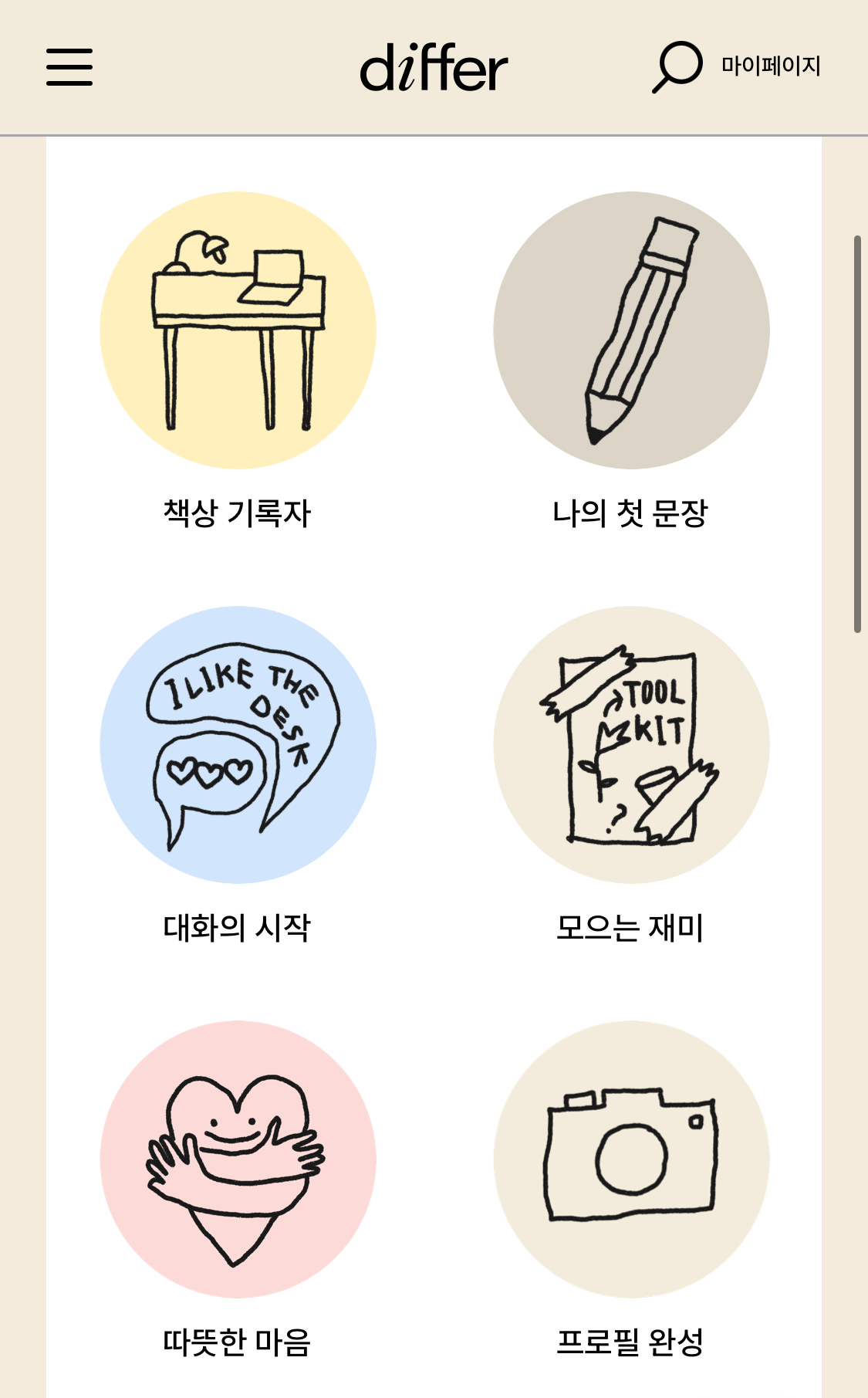
Task: Tap the differ logo to go home
Action: pyautogui.click(x=434, y=68)
